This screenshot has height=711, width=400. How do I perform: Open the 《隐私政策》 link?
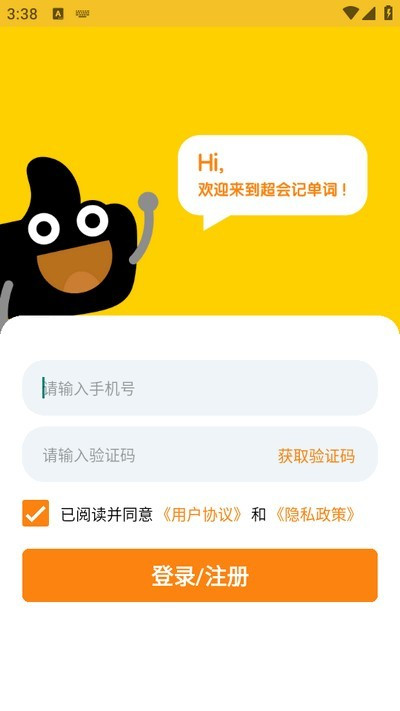pyautogui.click(x=315, y=515)
